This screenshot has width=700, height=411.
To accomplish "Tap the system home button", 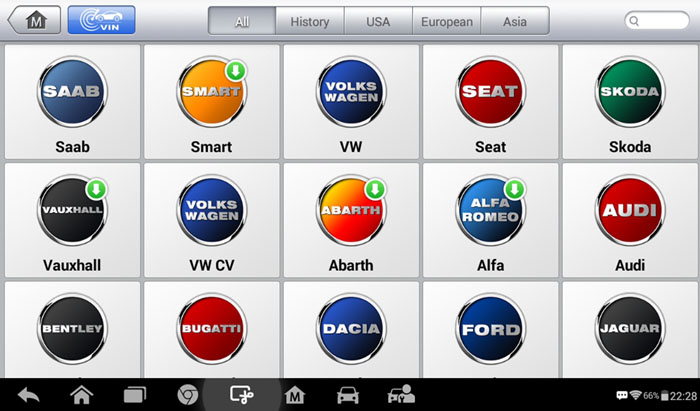I will click(x=81, y=395).
